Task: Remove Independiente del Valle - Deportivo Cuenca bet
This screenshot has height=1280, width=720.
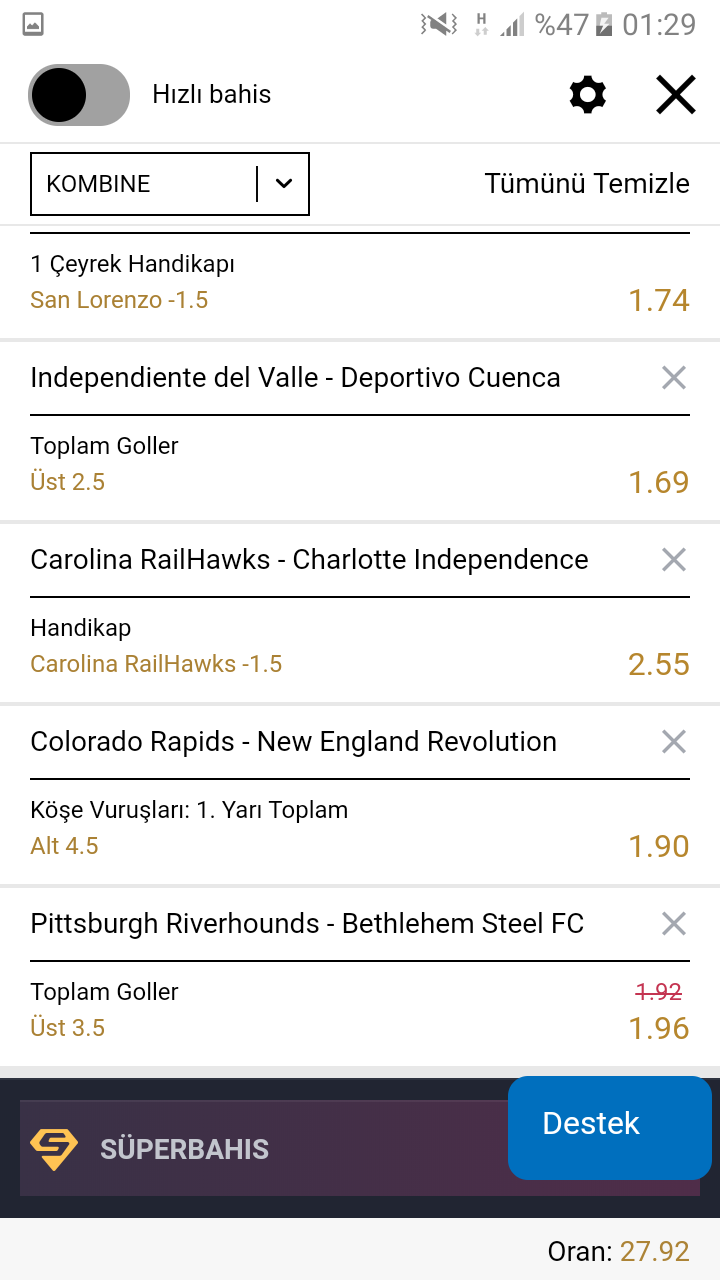Action: [x=674, y=378]
